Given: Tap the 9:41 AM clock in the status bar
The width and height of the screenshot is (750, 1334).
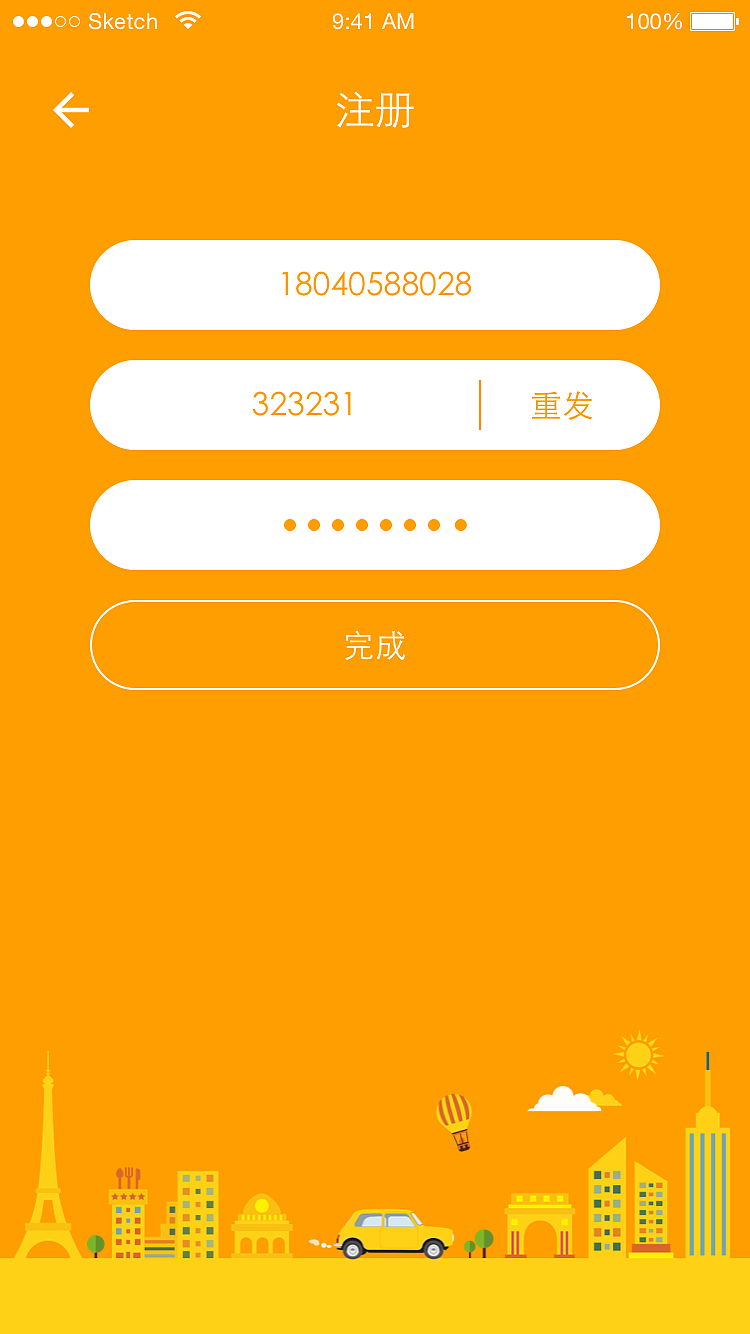Looking at the screenshot, I should (373, 20).
